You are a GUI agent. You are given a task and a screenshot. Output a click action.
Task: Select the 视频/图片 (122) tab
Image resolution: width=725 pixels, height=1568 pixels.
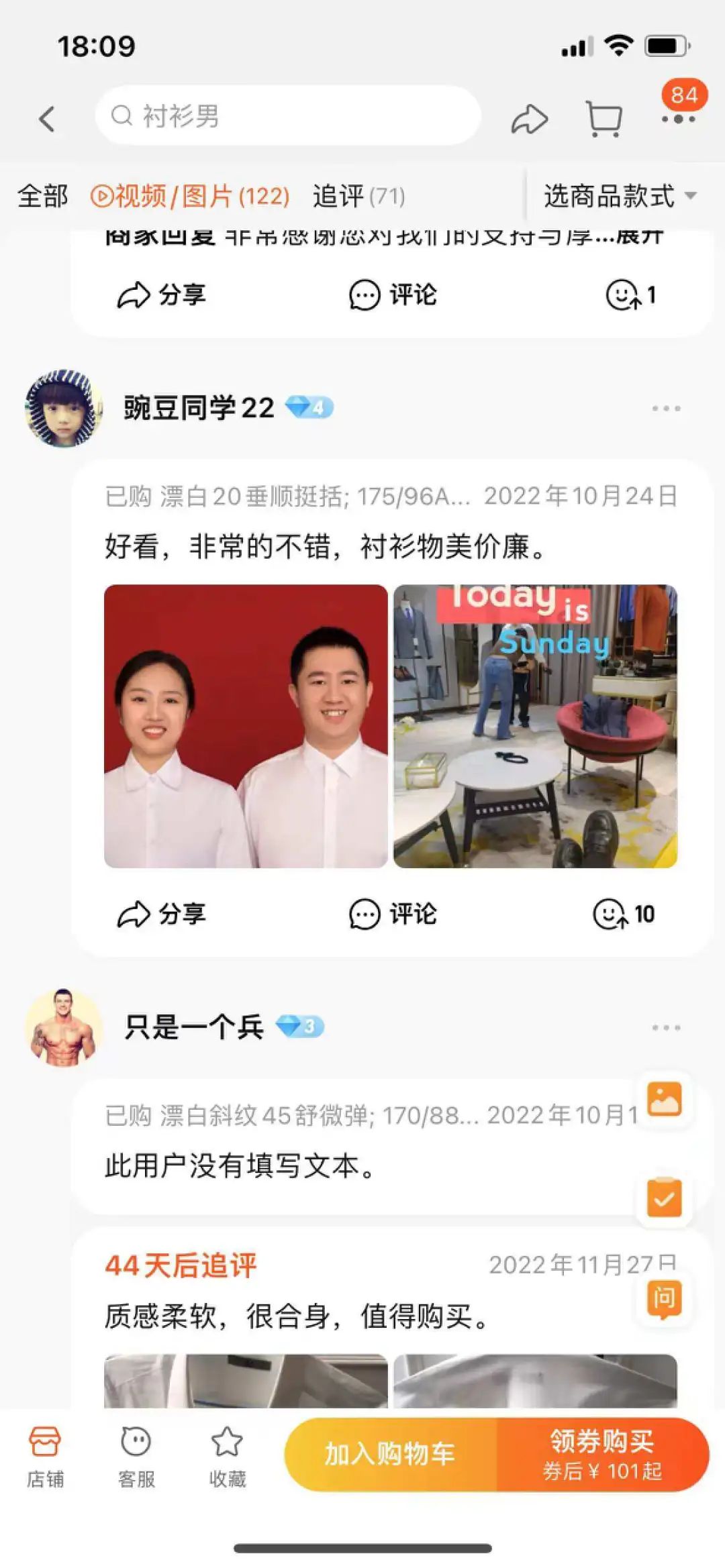tap(191, 196)
